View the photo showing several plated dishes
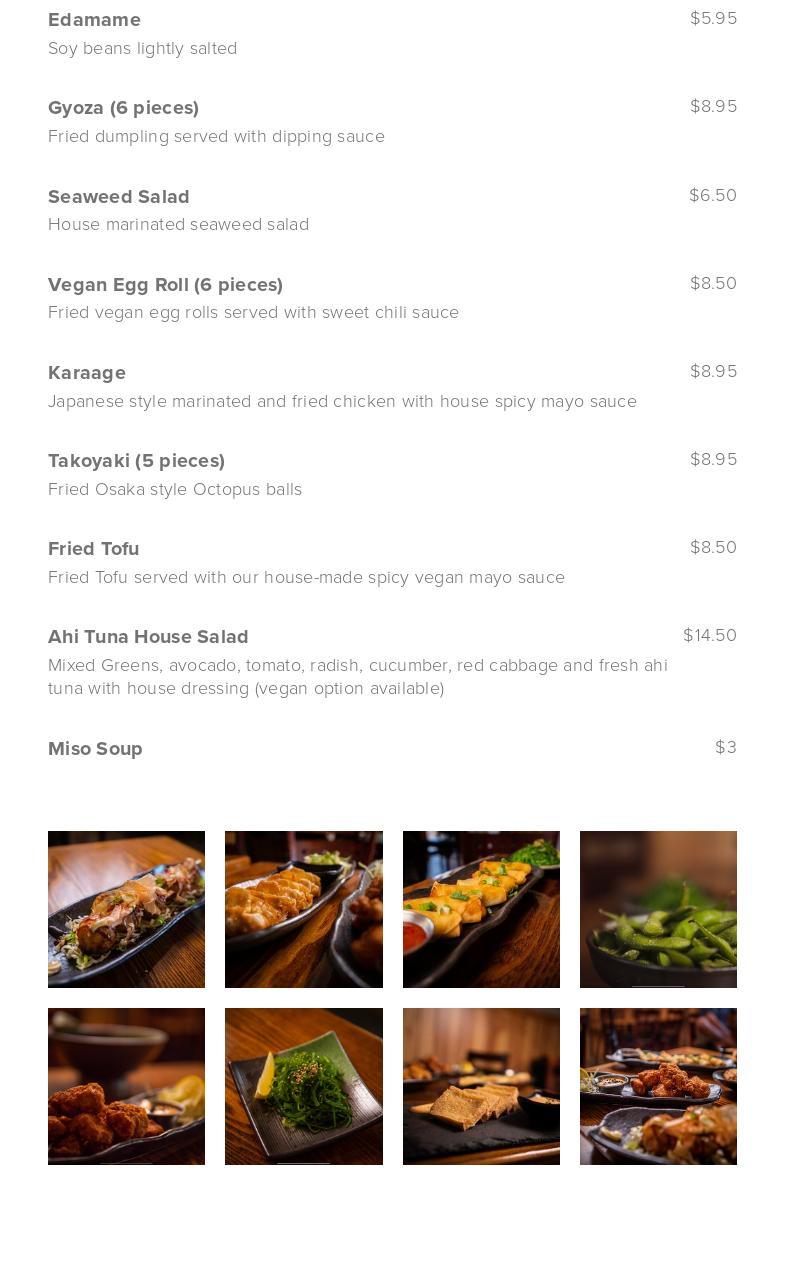Image resolution: width=785 pixels, height=1284 pixels. pos(658,1086)
